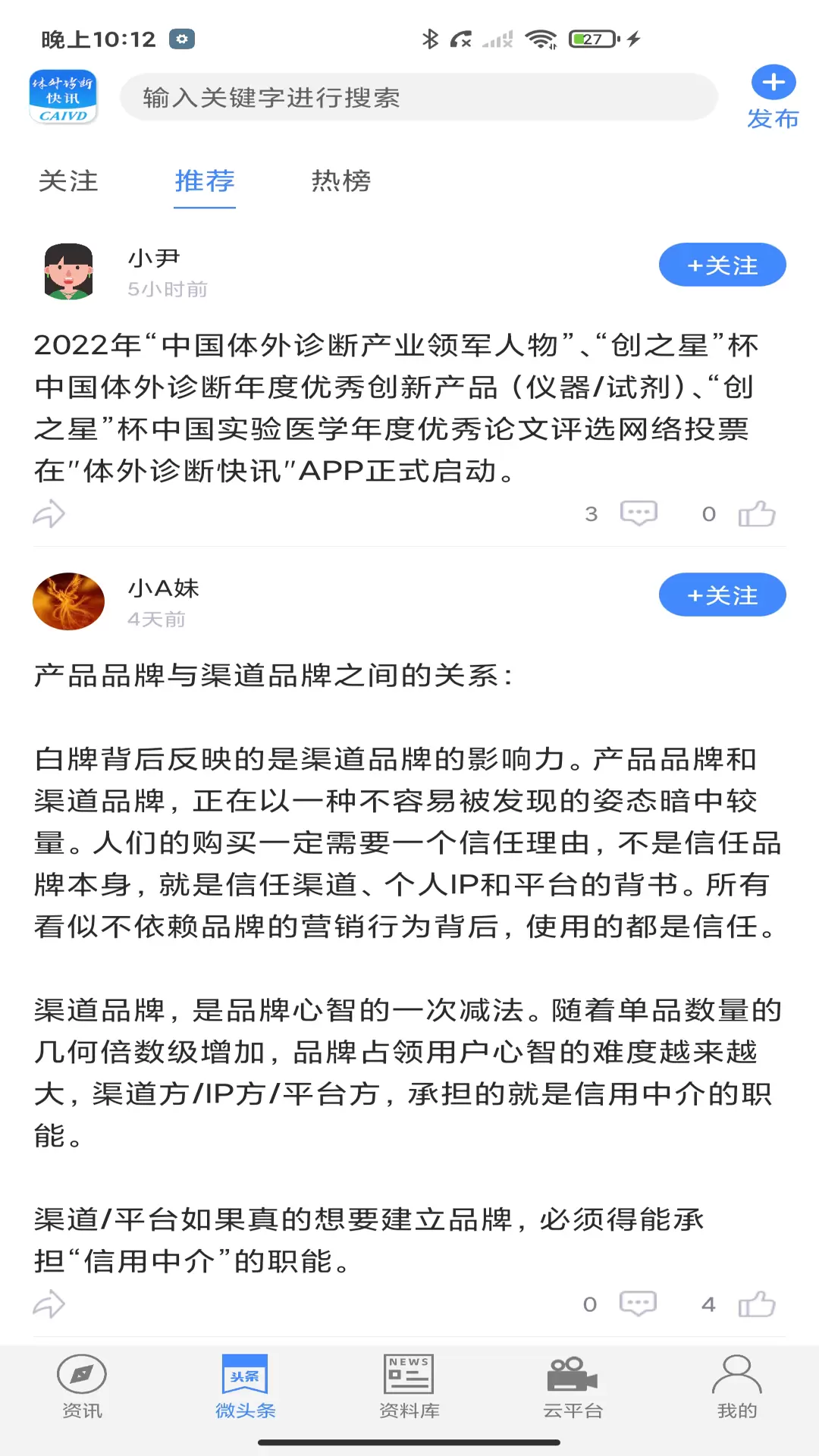819x1456 pixels.
Task: Share 小A妹's post
Action: coord(49,1304)
